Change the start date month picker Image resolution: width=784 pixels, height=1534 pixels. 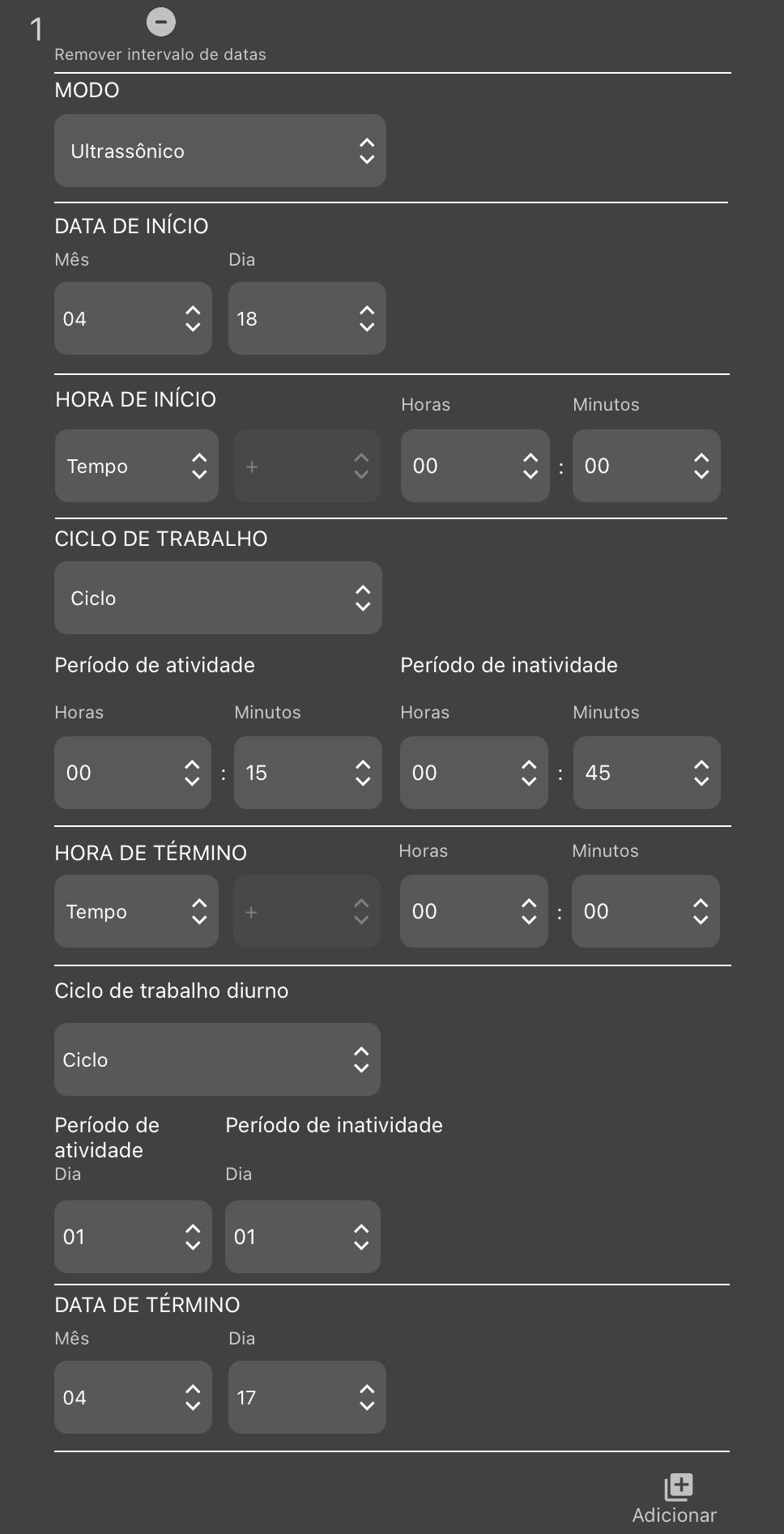tap(133, 318)
